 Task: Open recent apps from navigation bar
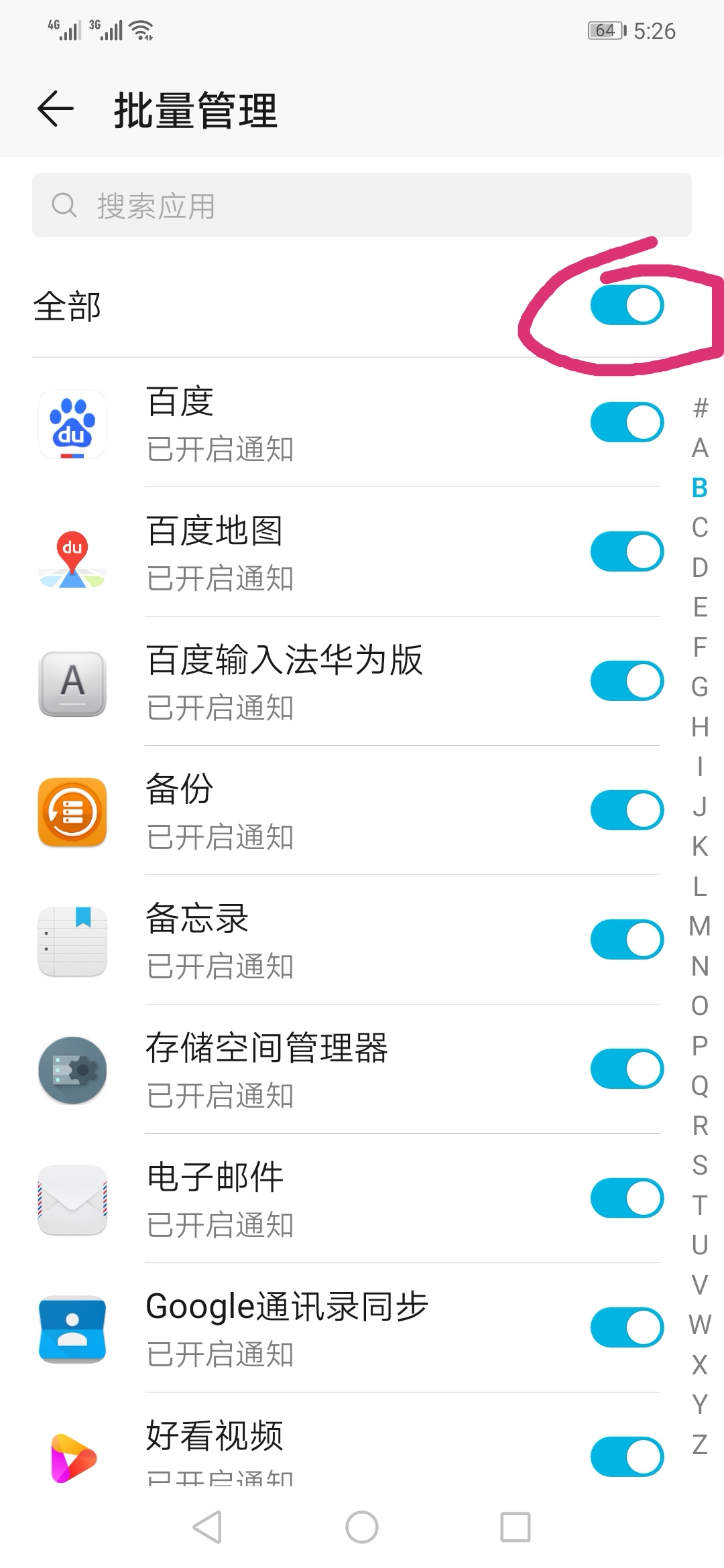[x=516, y=1528]
